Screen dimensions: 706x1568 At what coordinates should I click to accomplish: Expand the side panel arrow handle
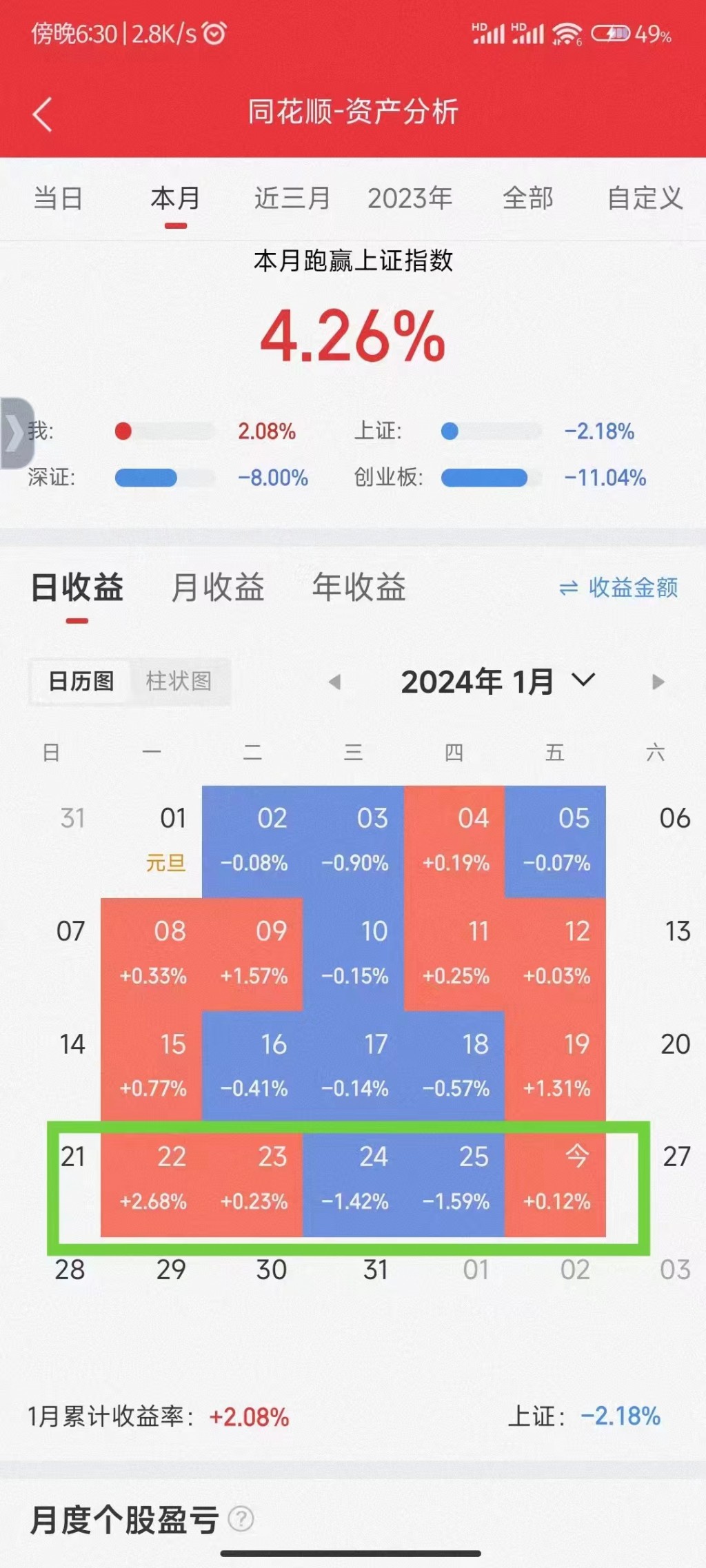[17, 434]
